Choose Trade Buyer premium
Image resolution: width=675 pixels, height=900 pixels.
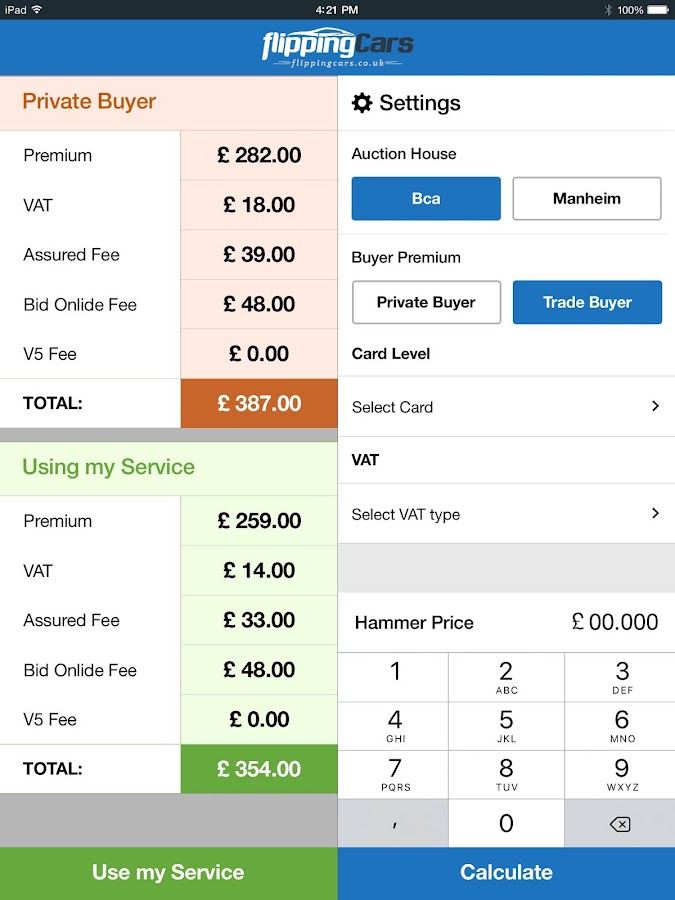point(587,302)
